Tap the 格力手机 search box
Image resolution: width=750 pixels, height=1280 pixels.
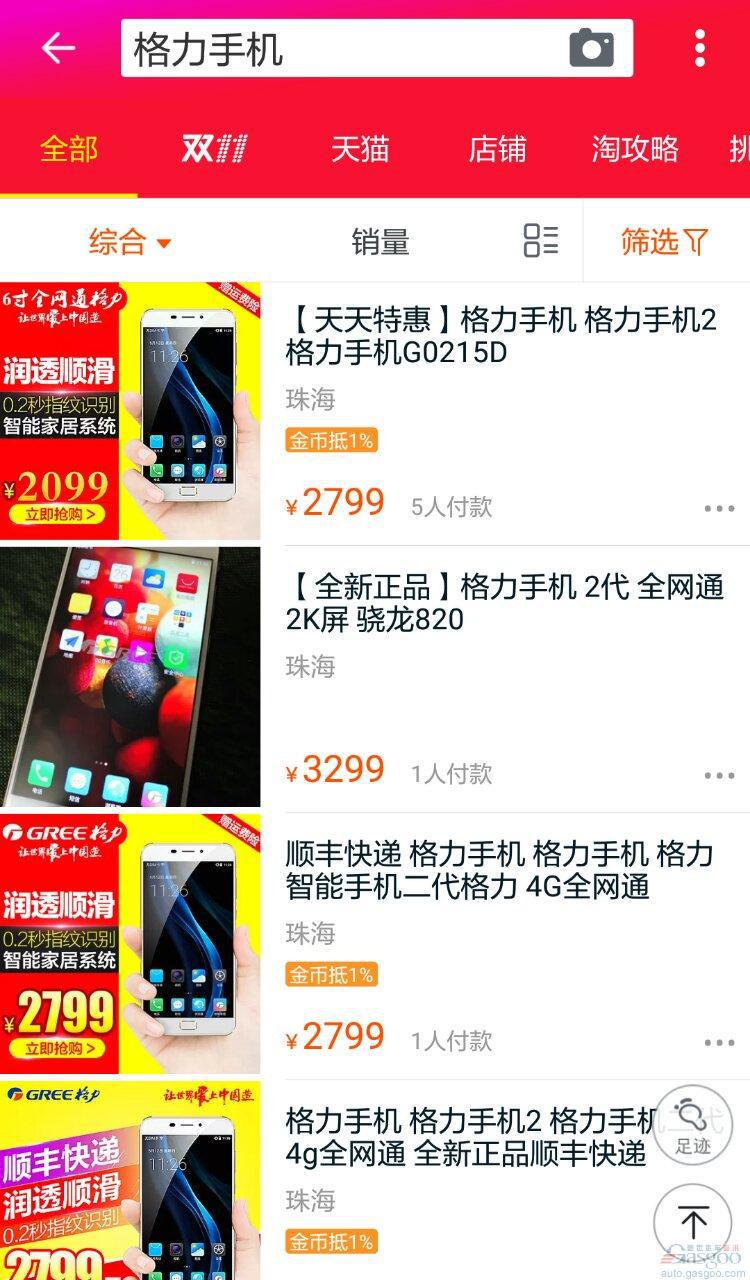[345, 48]
